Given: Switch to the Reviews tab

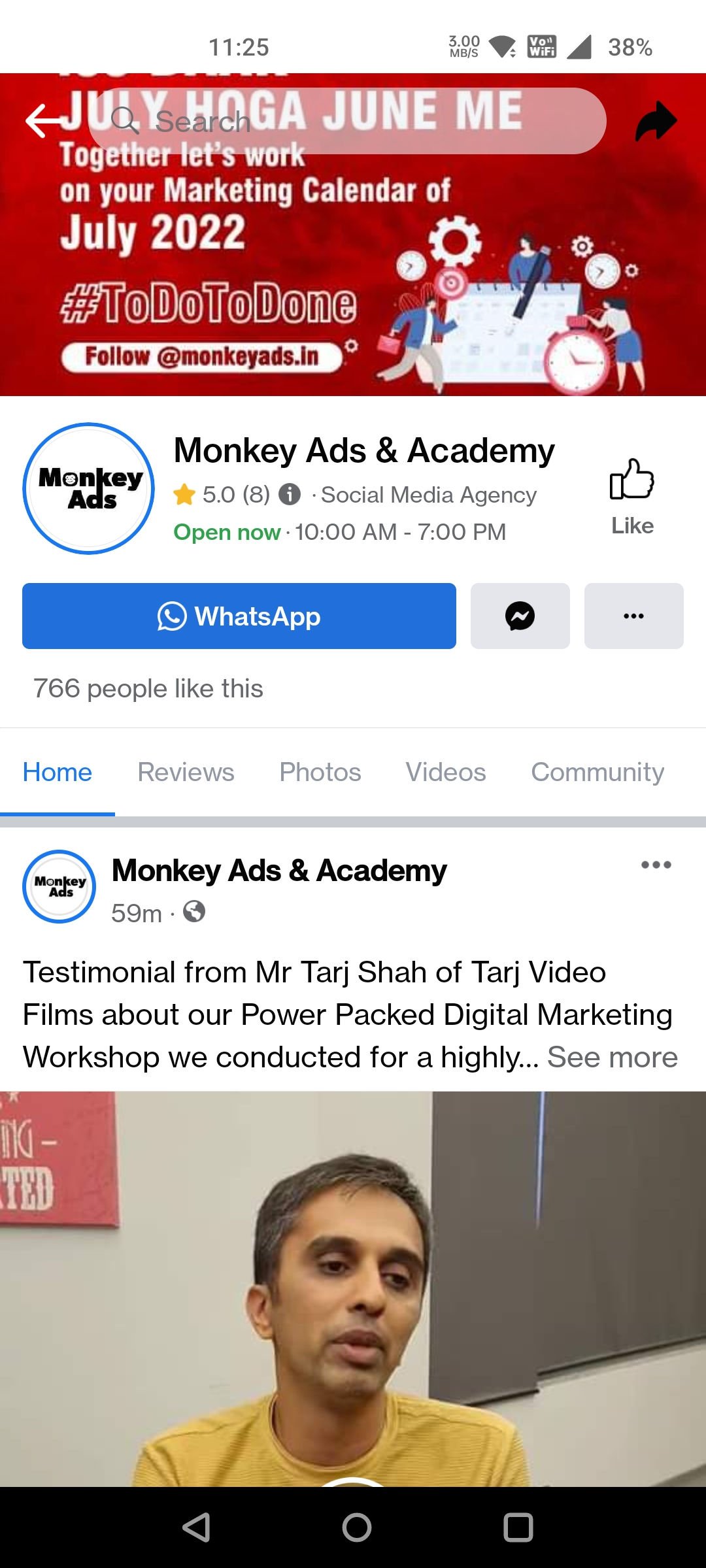Looking at the screenshot, I should (x=186, y=772).
